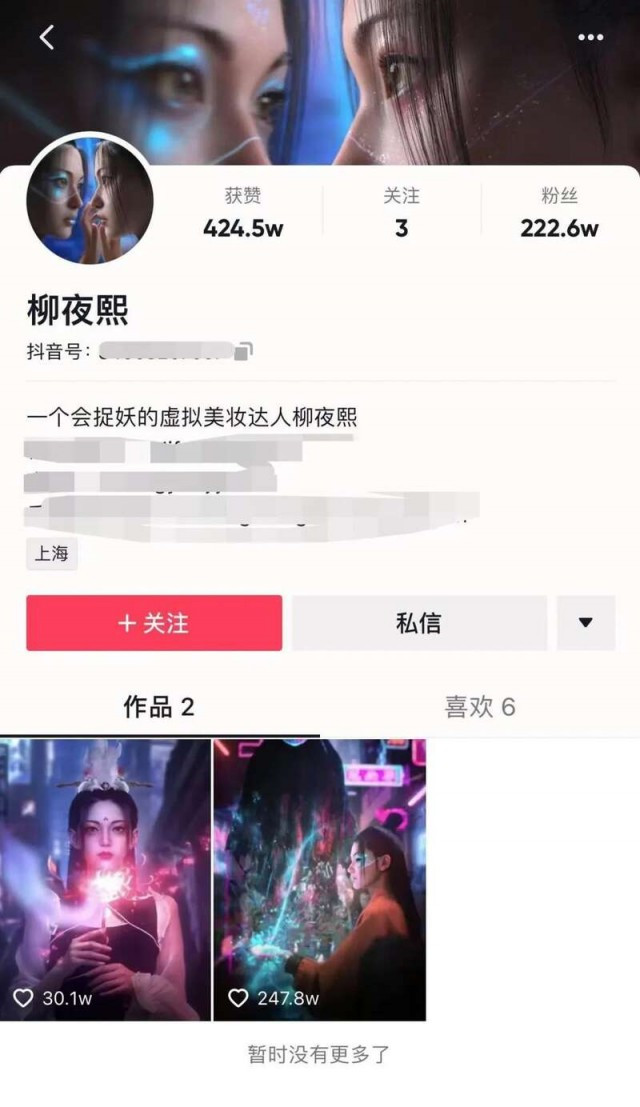Play the video with 247.8w likes
Image resolution: width=640 pixels, height=1107 pixels.
click(320, 880)
